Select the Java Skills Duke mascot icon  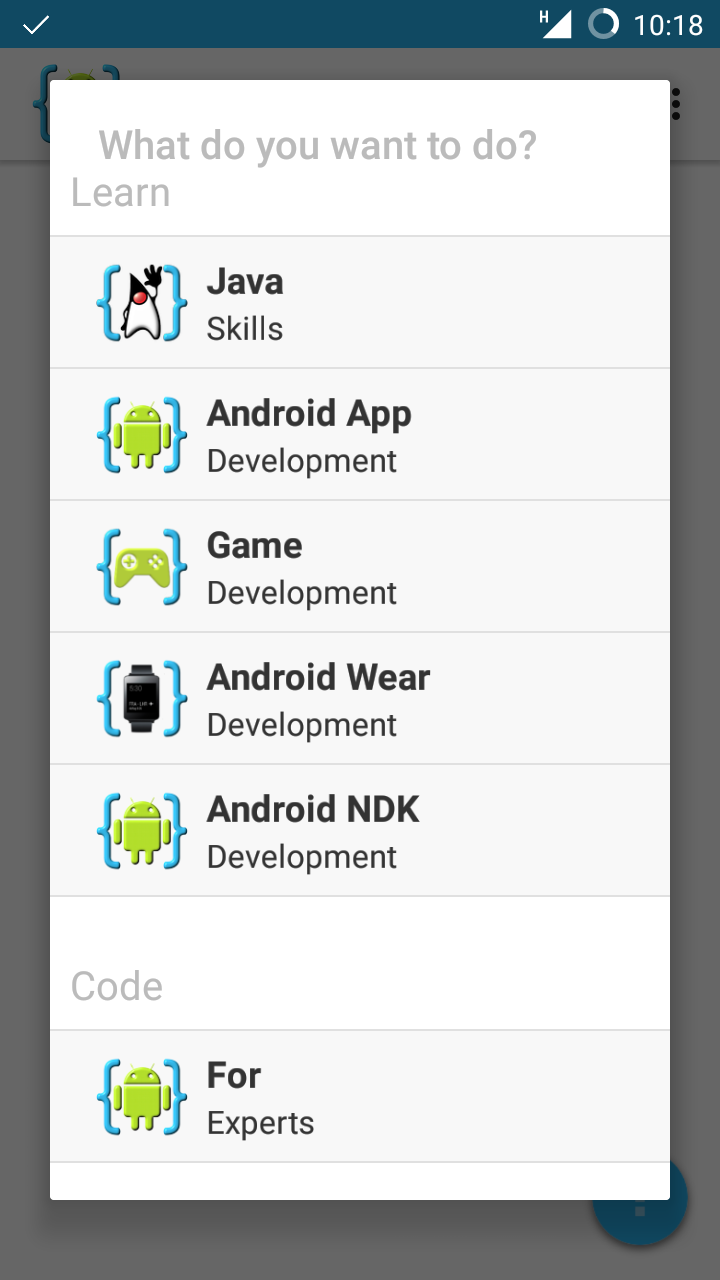click(141, 302)
